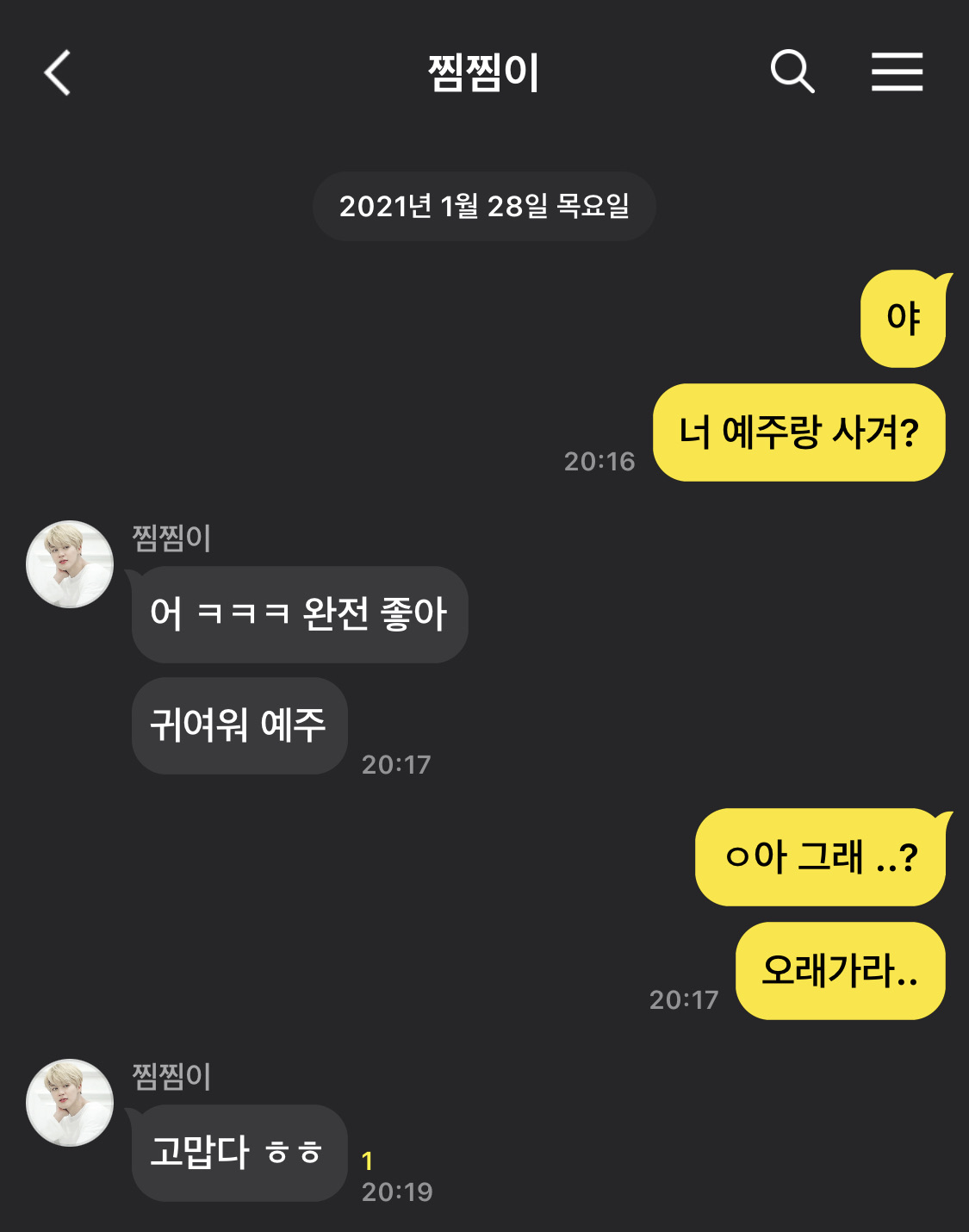Open the chat room hamburger menu
Viewport: 969px width, 1232px height.
[x=897, y=72]
